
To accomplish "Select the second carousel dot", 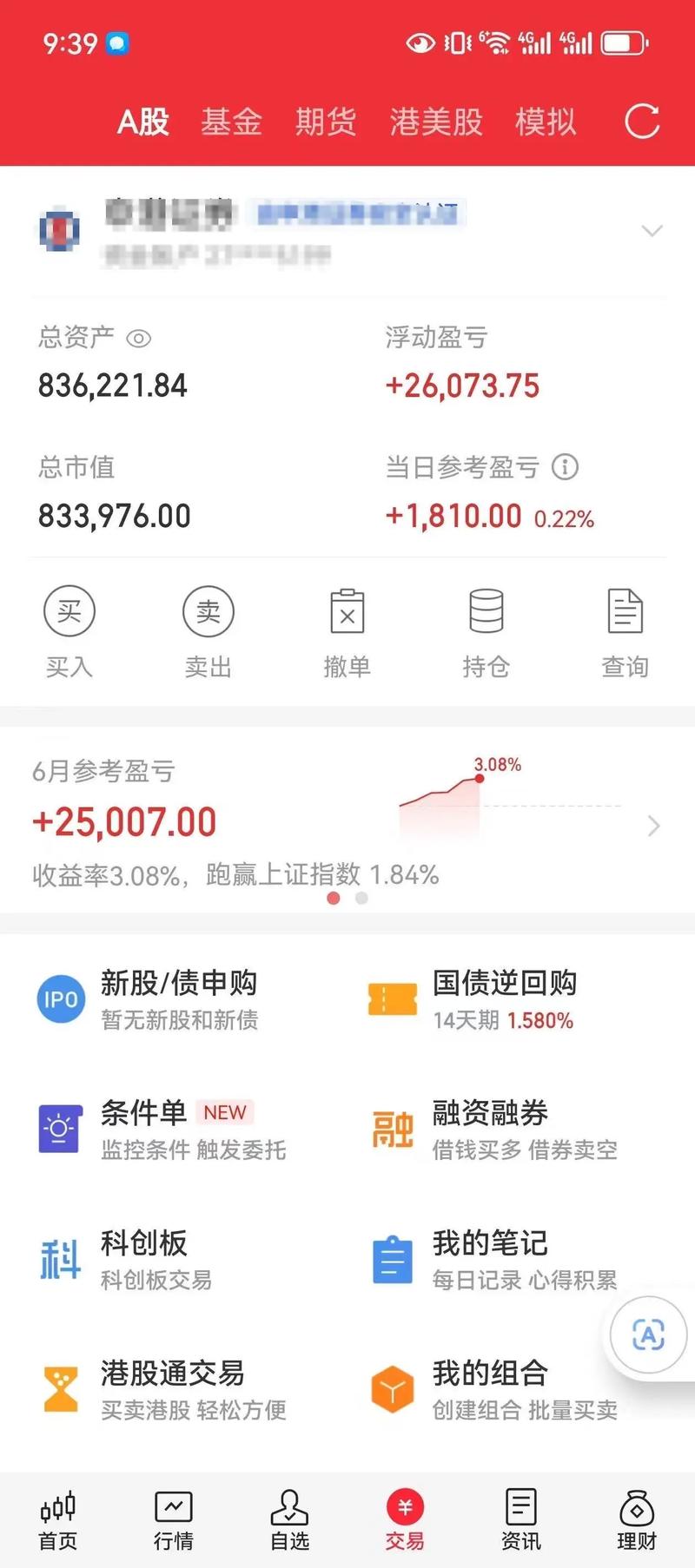I will 361,899.
